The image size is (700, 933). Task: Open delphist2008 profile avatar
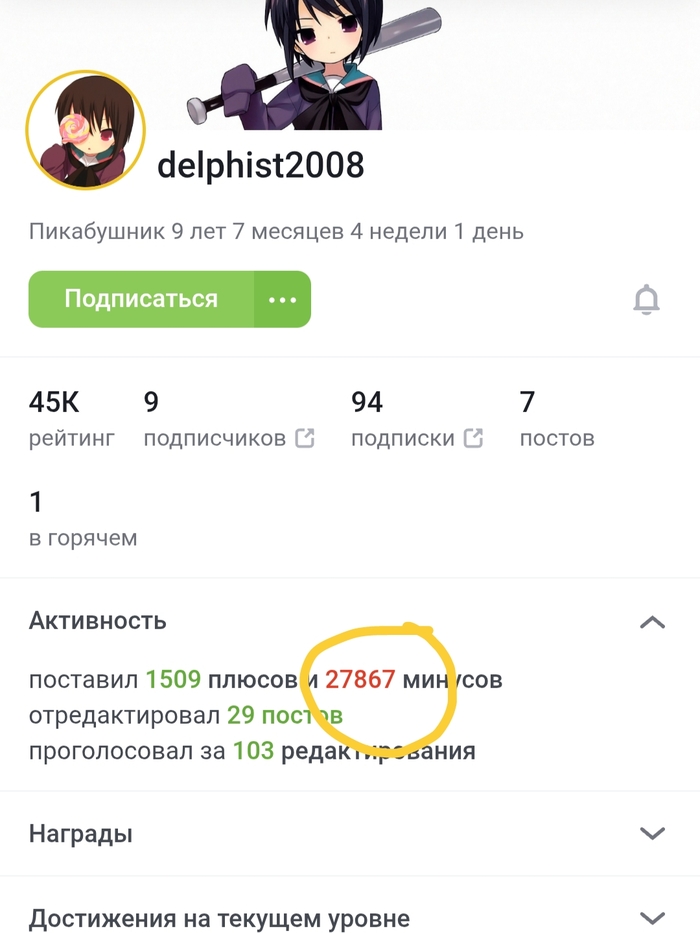(86, 130)
